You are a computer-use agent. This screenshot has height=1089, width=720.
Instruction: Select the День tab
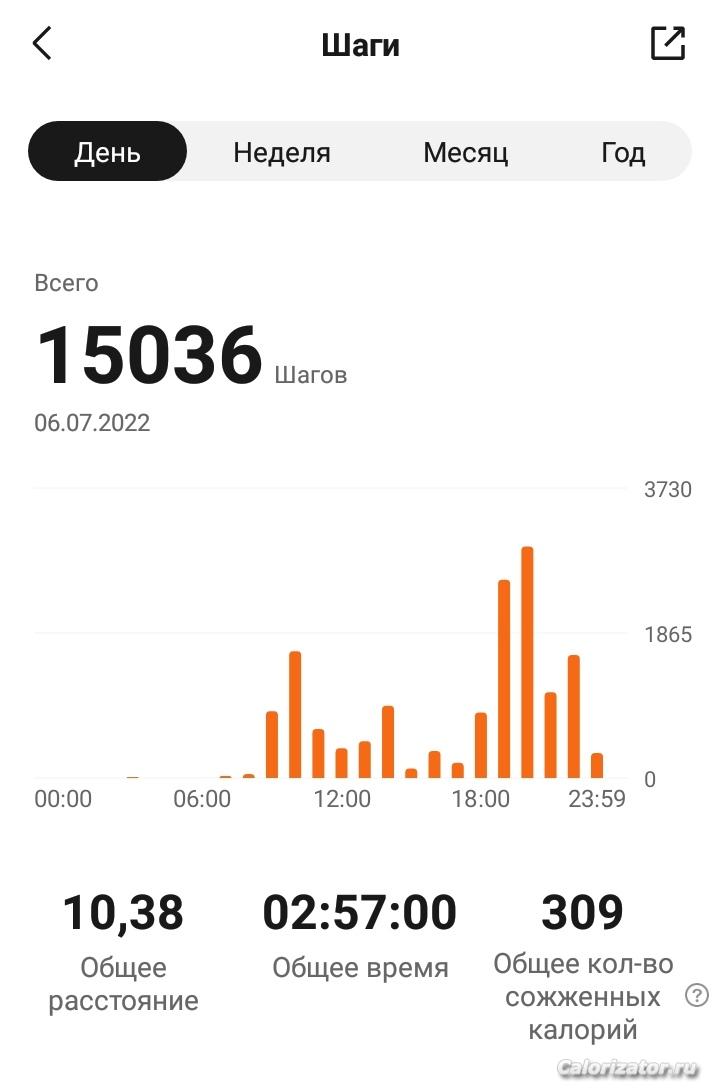(x=107, y=152)
